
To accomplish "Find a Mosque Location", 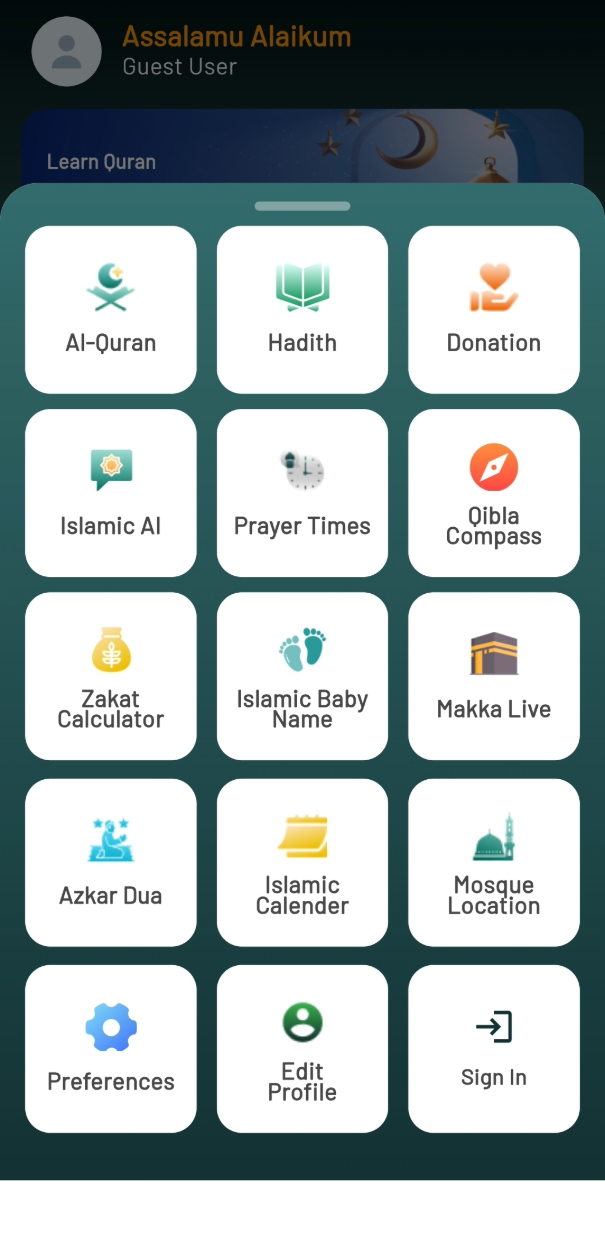I will [x=494, y=862].
